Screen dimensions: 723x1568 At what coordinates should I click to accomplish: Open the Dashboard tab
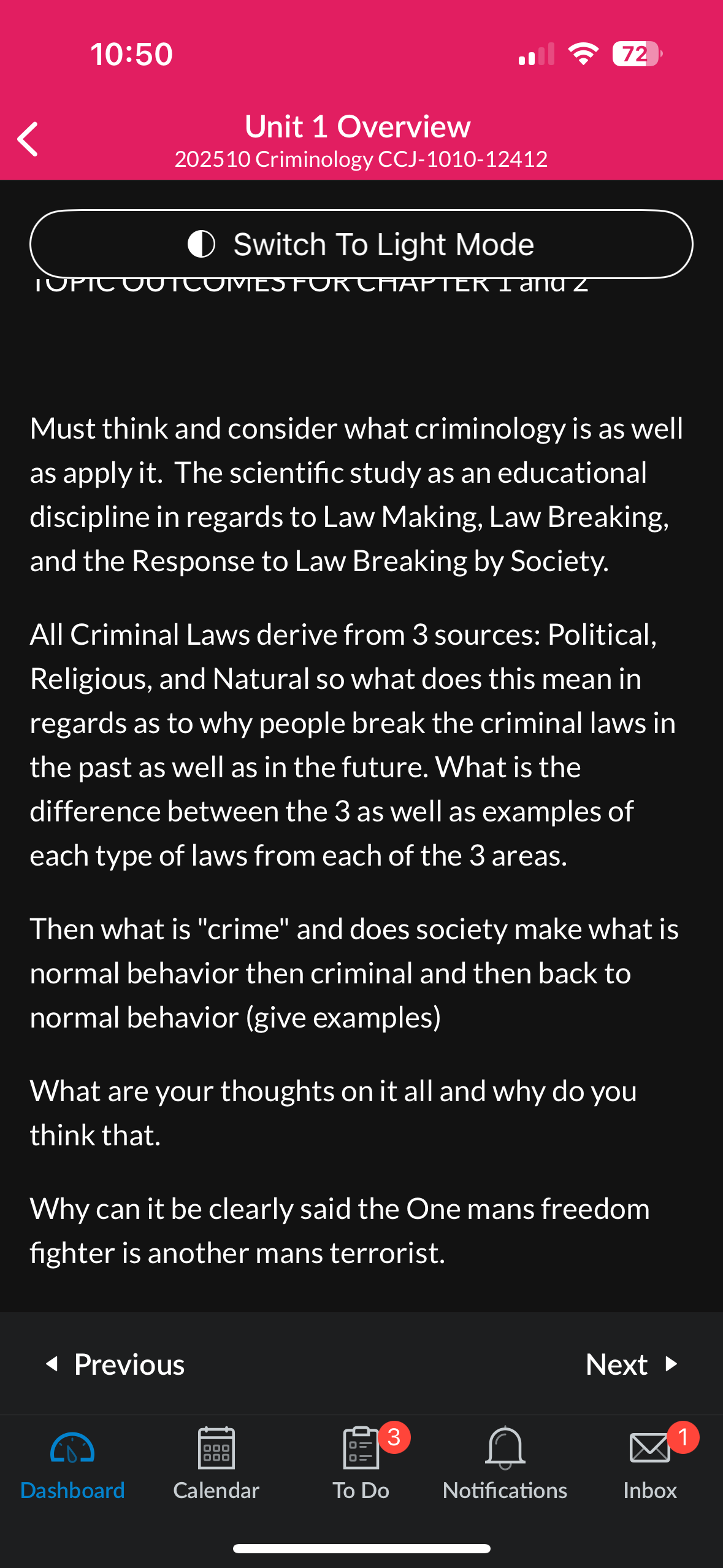point(72,1463)
